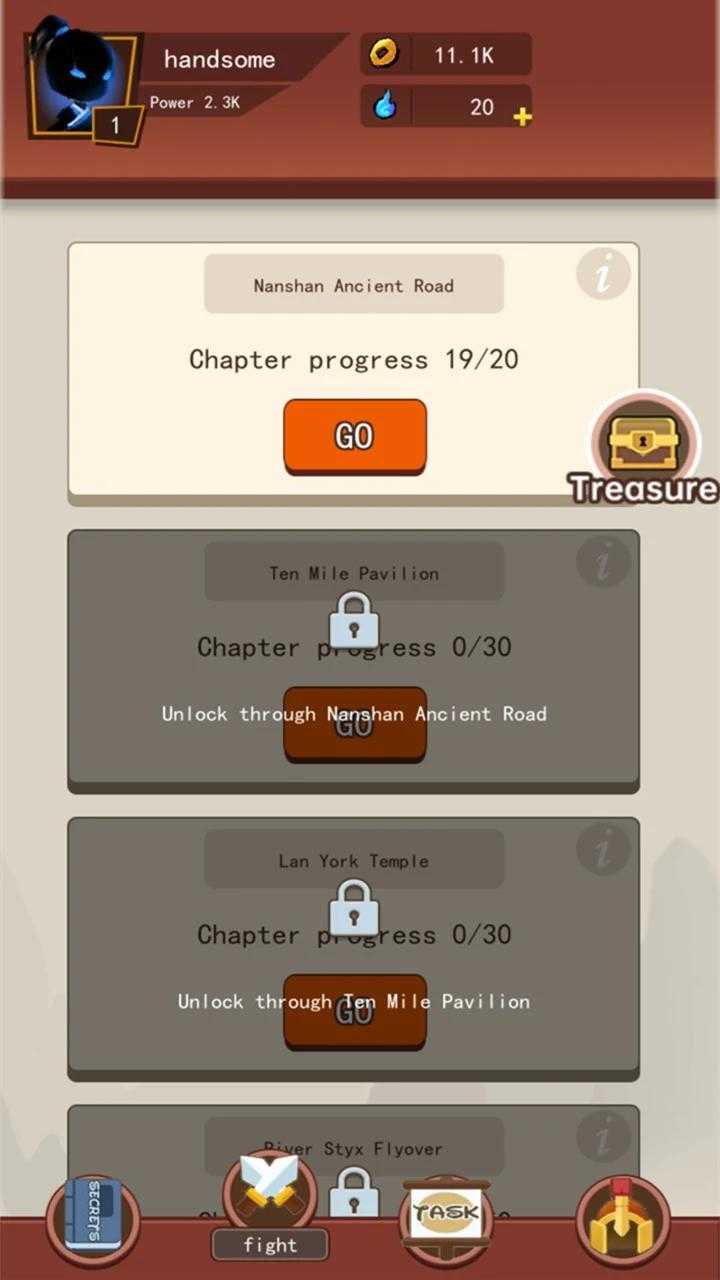Screen dimensions: 720x1280
Task: Add more blue flame energy
Action: tap(522, 117)
